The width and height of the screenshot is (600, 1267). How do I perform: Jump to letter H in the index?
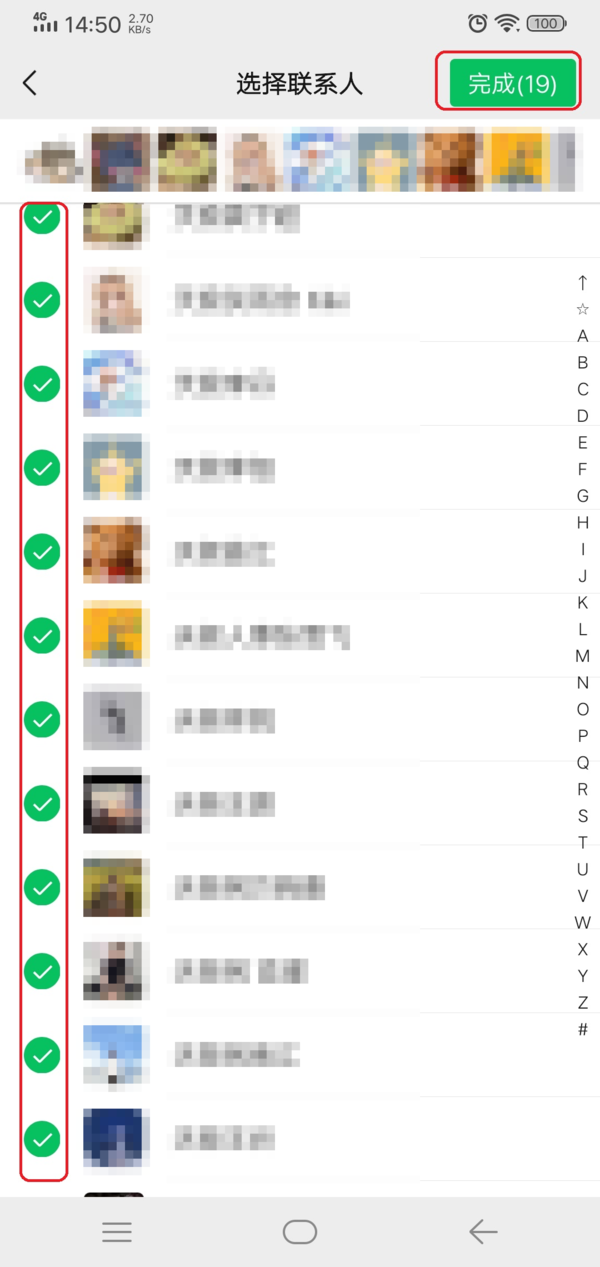pos(583,523)
